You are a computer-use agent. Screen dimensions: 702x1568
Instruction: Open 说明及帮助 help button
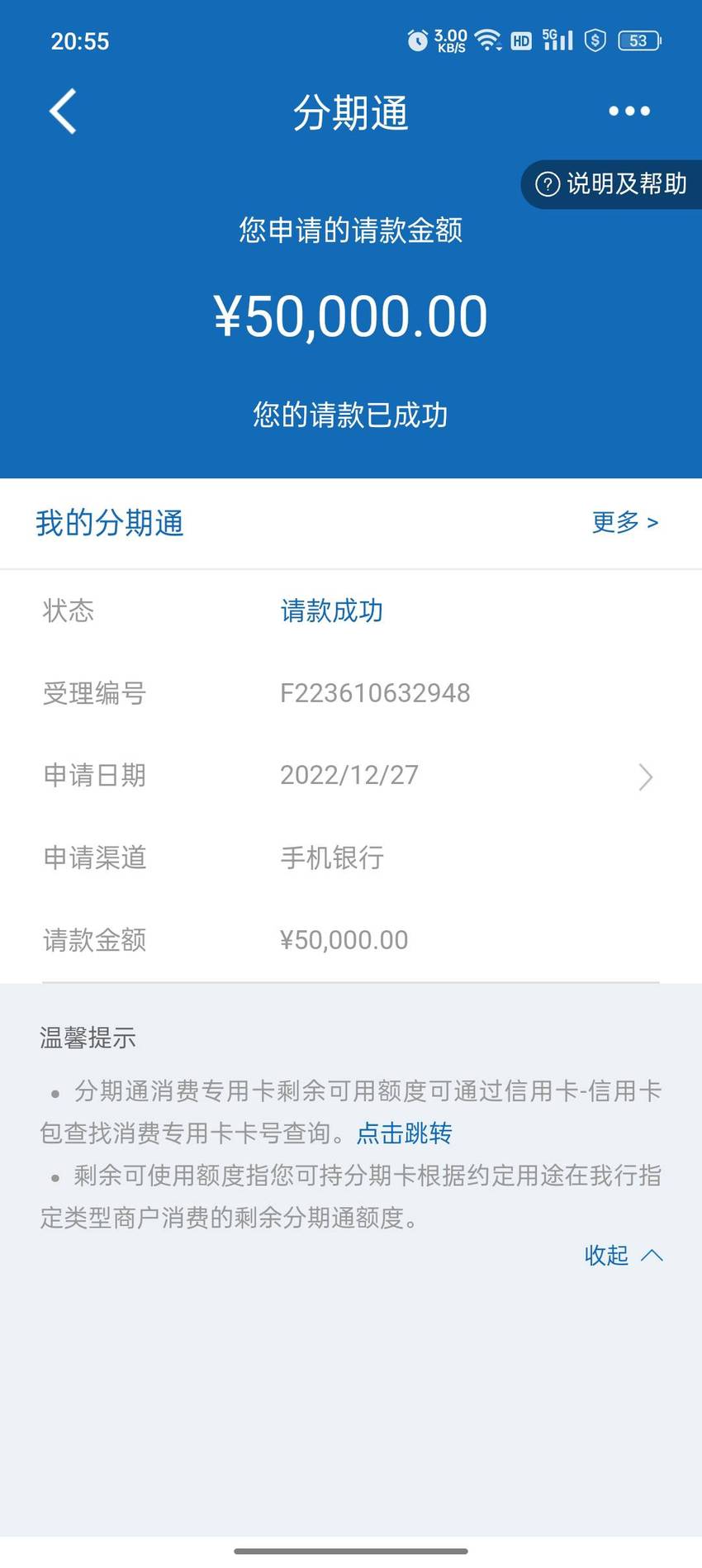point(612,184)
